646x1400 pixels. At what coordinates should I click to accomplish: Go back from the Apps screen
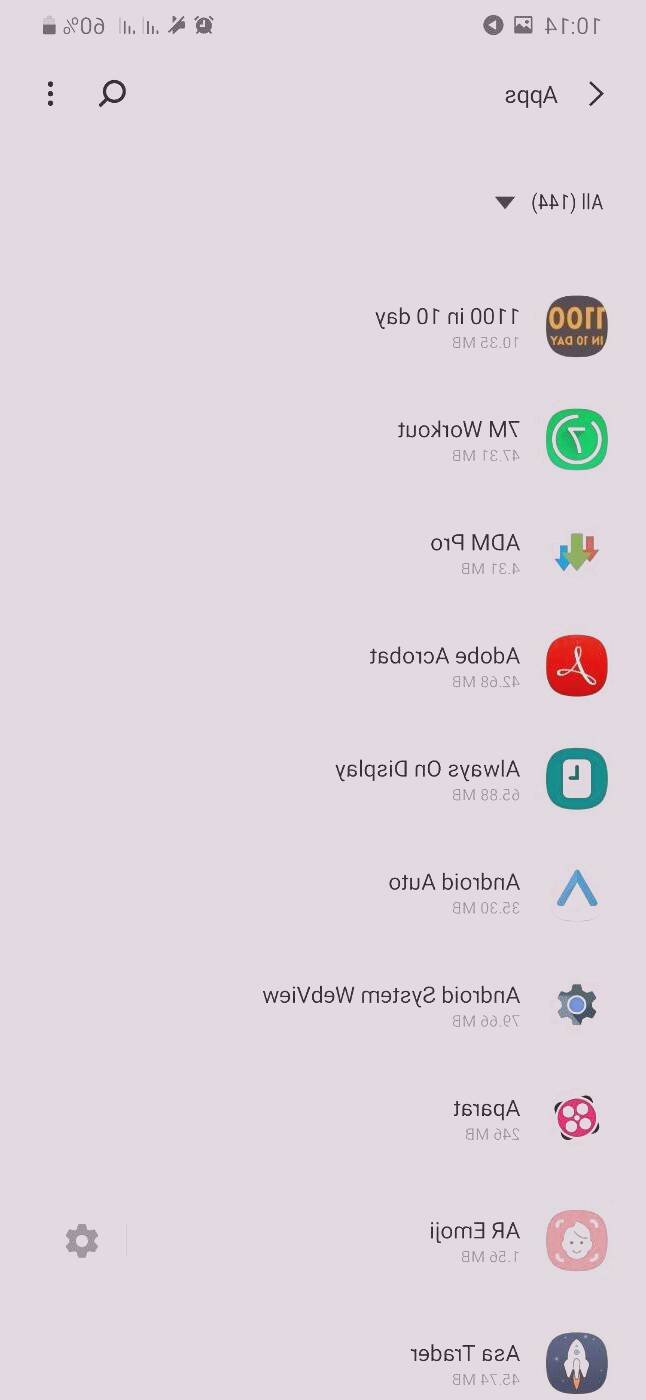tap(596, 94)
